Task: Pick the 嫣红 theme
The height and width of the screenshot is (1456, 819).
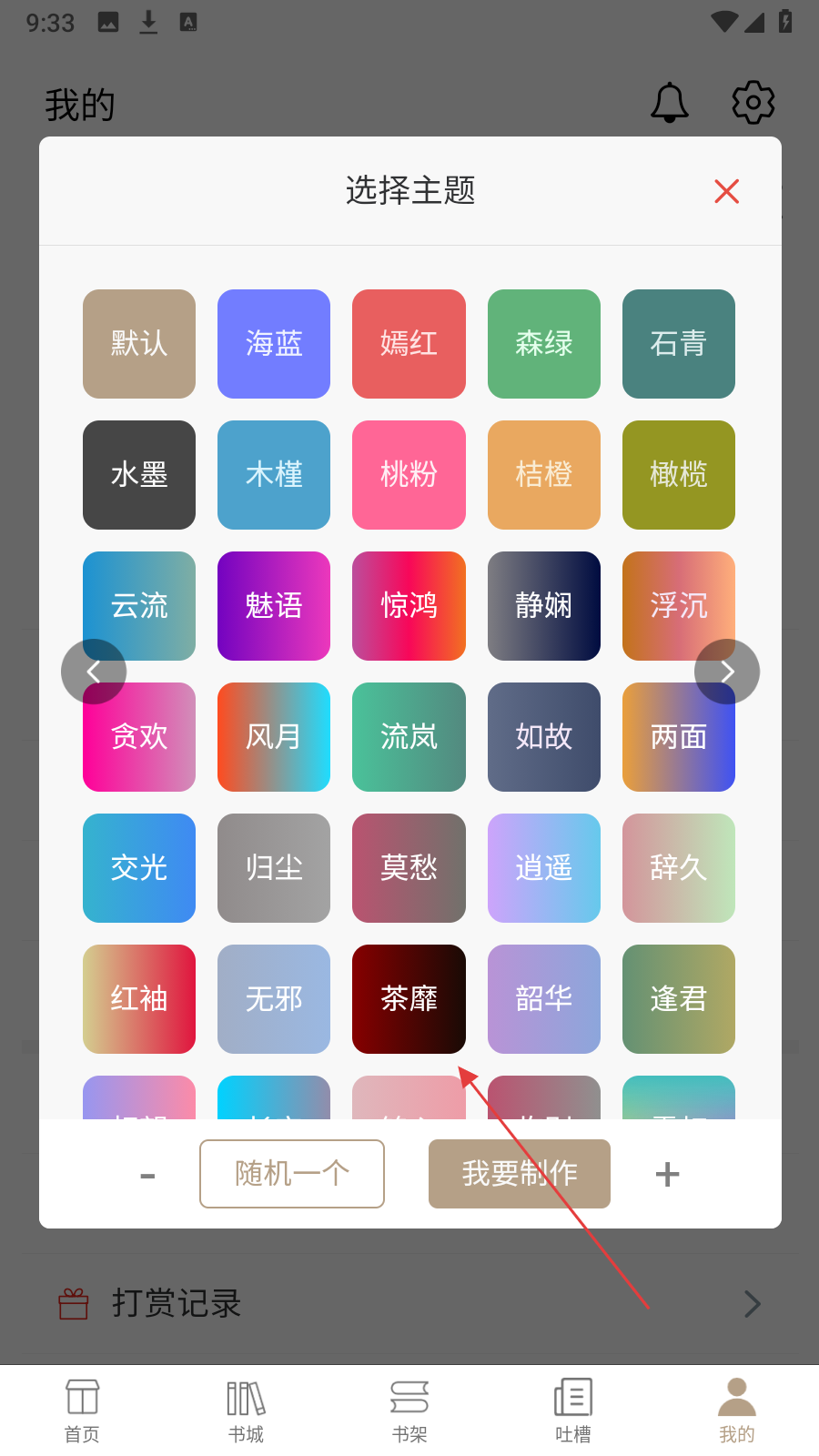Action: tap(409, 344)
